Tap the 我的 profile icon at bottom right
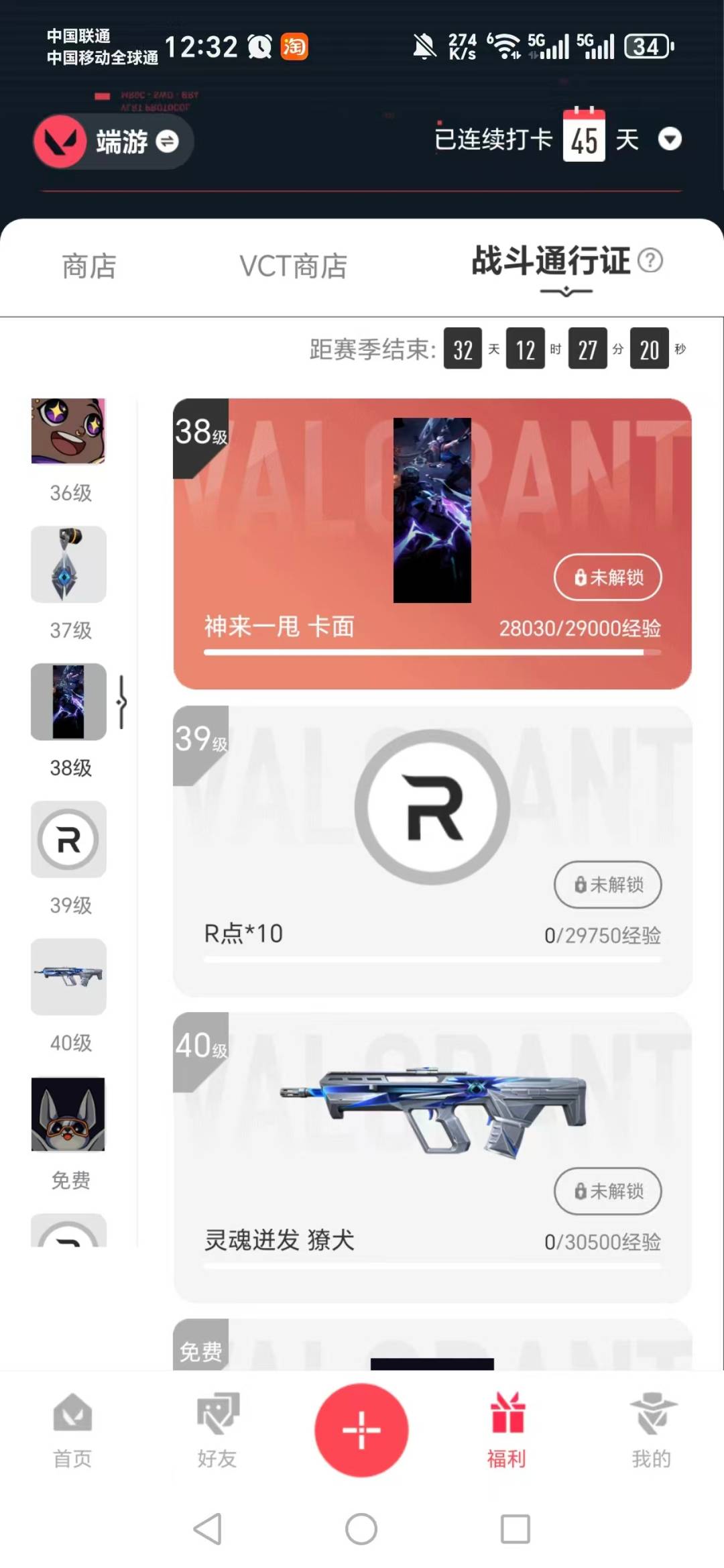The width and height of the screenshot is (724, 1568). coord(651,1416)
